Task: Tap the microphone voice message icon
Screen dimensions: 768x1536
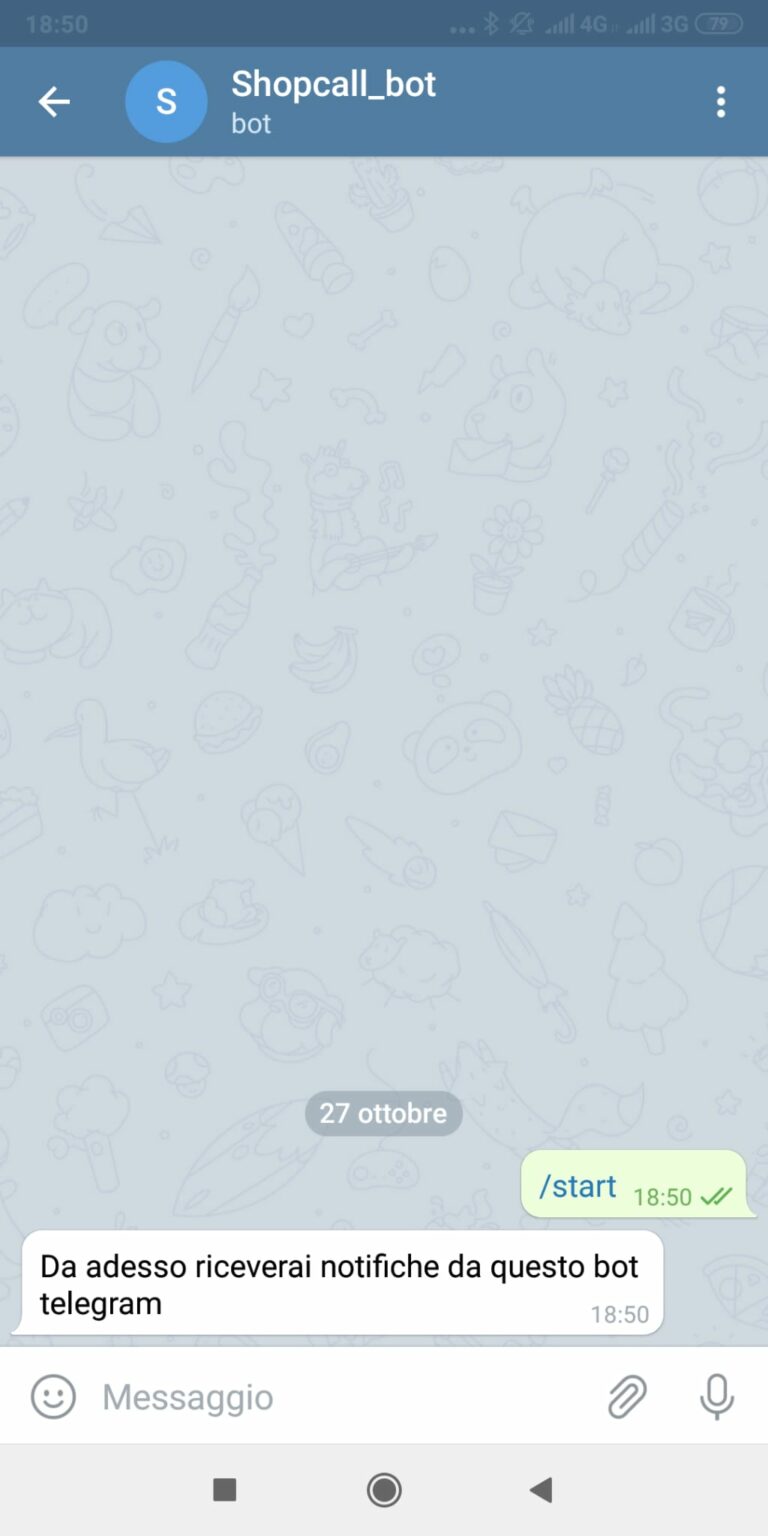Action: point(716,1397)
